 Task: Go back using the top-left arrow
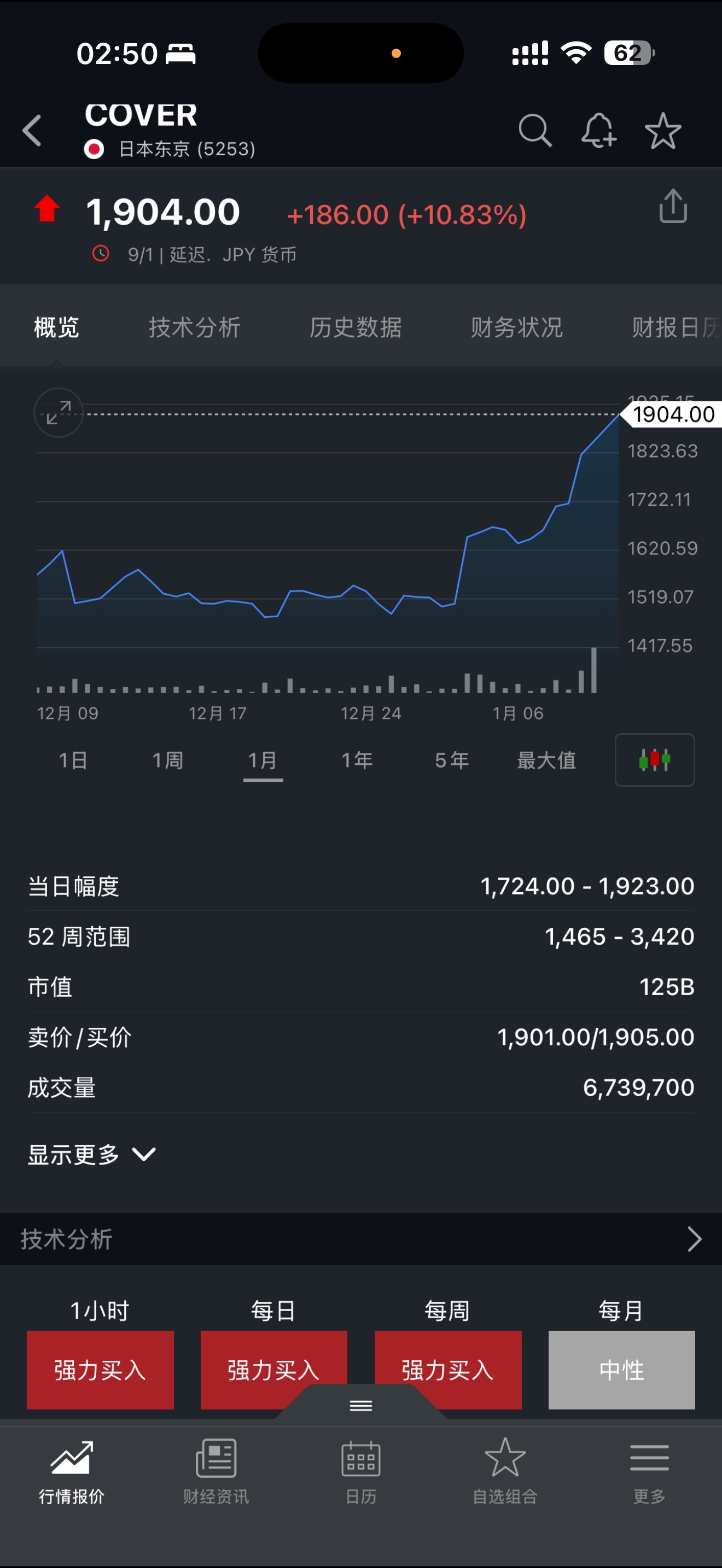pyautogui.click(x=32, y=130)
